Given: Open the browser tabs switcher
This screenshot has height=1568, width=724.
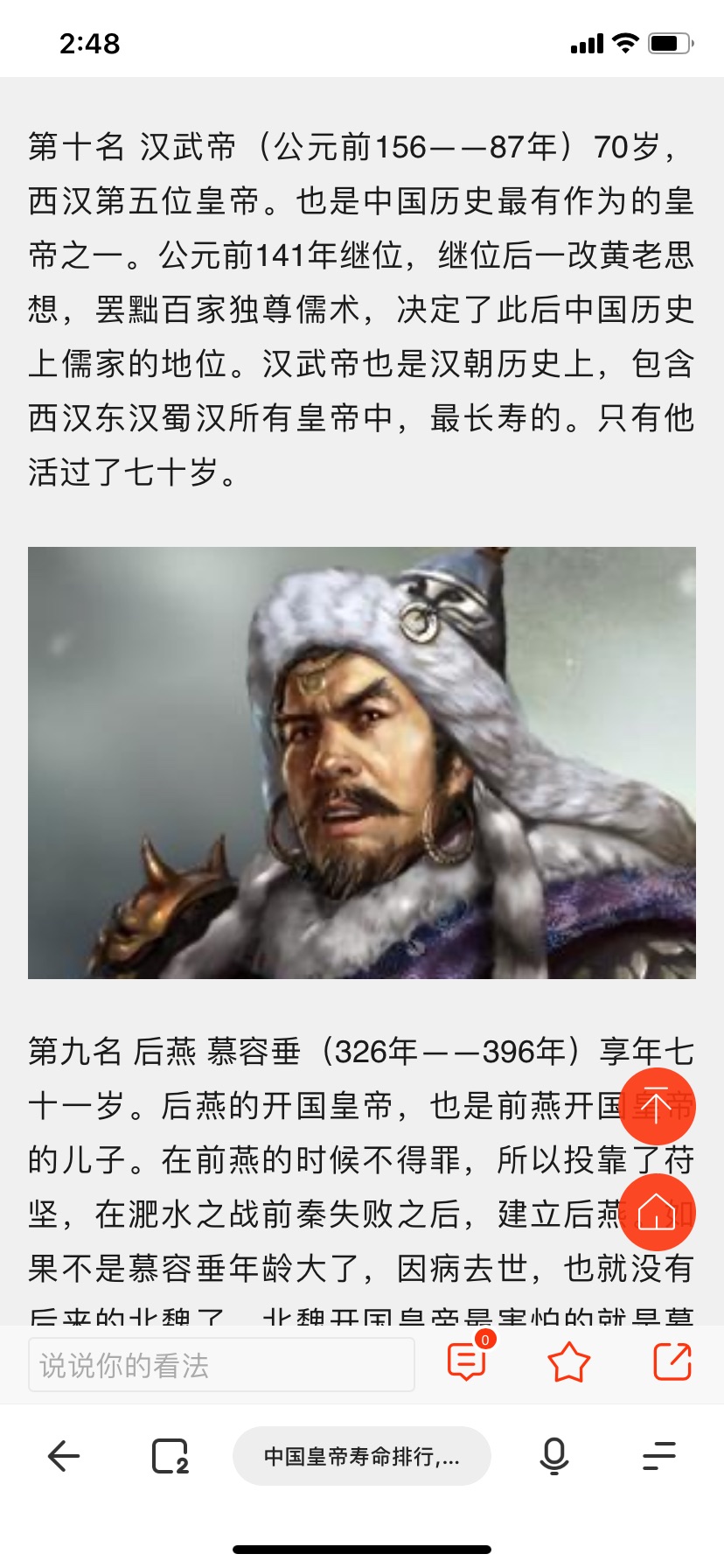Looking at the screenshot, I should (171, 1456).
